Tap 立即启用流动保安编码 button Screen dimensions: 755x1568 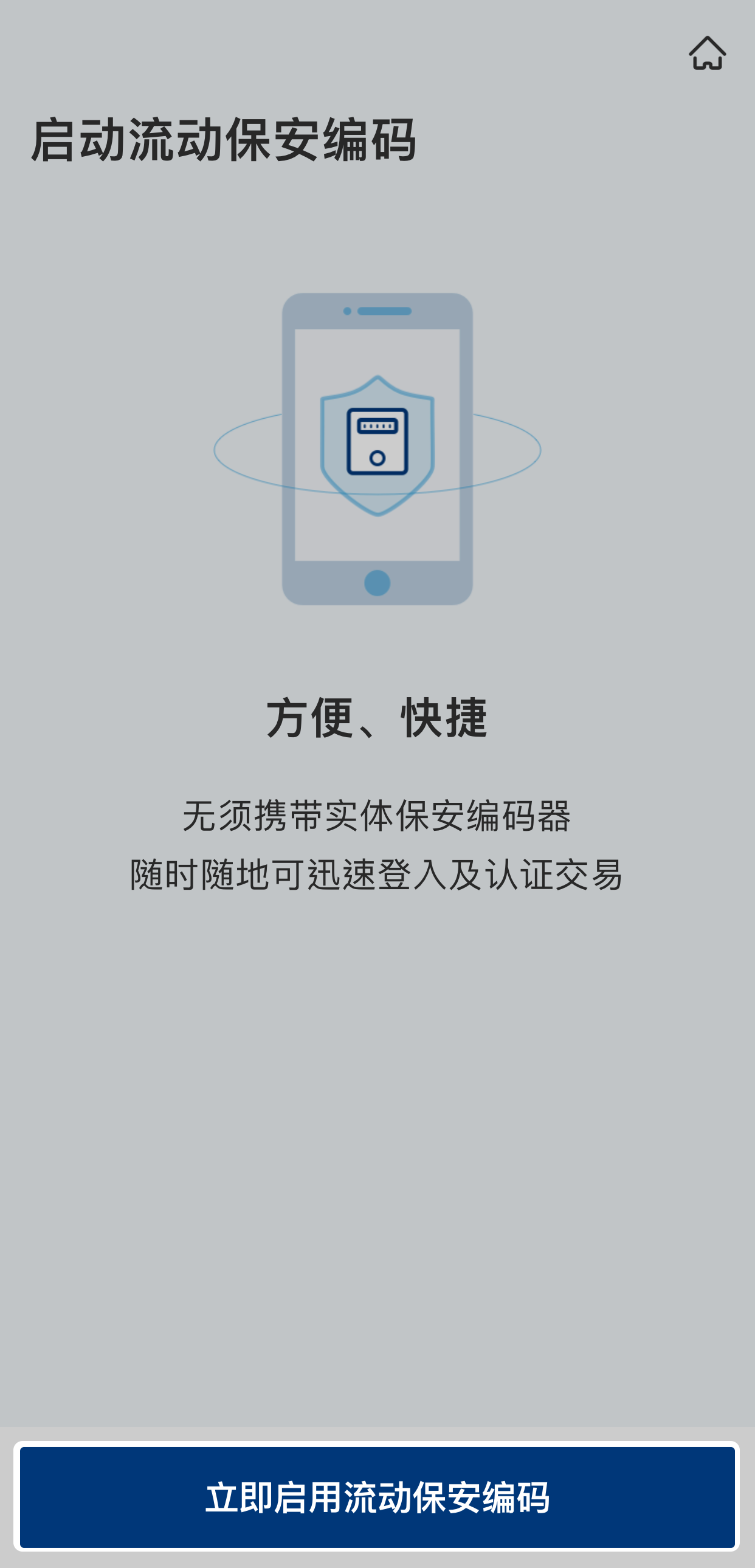point(377,1497)
